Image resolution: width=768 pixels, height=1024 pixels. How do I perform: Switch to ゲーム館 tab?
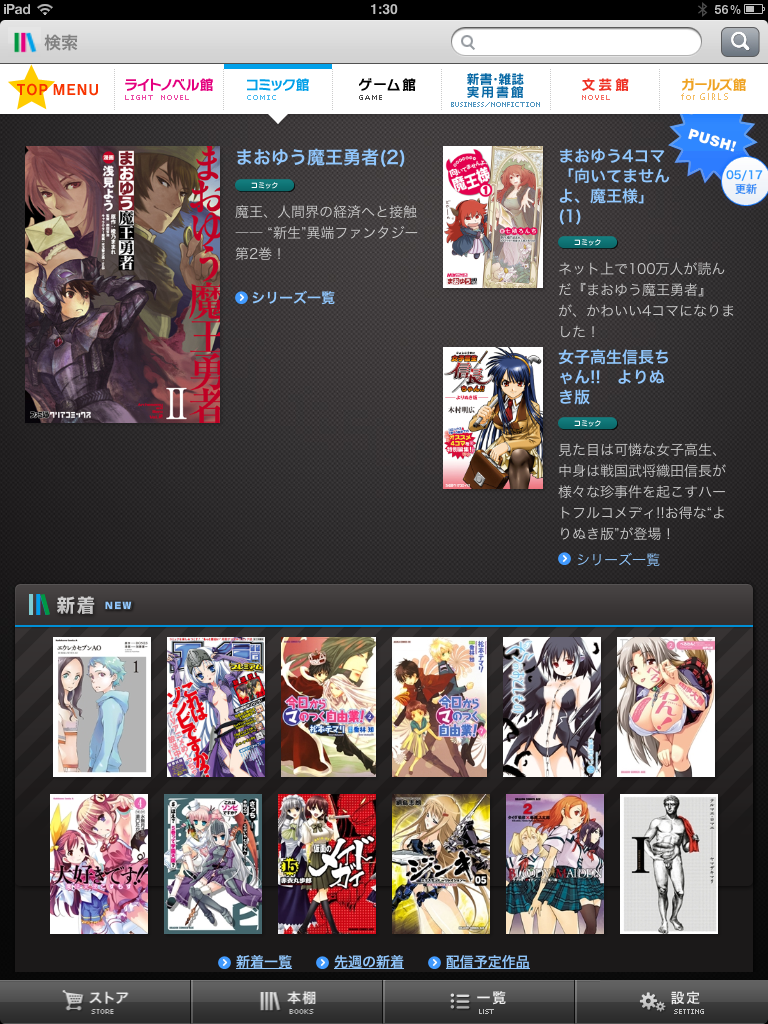(x=386, y=90)
